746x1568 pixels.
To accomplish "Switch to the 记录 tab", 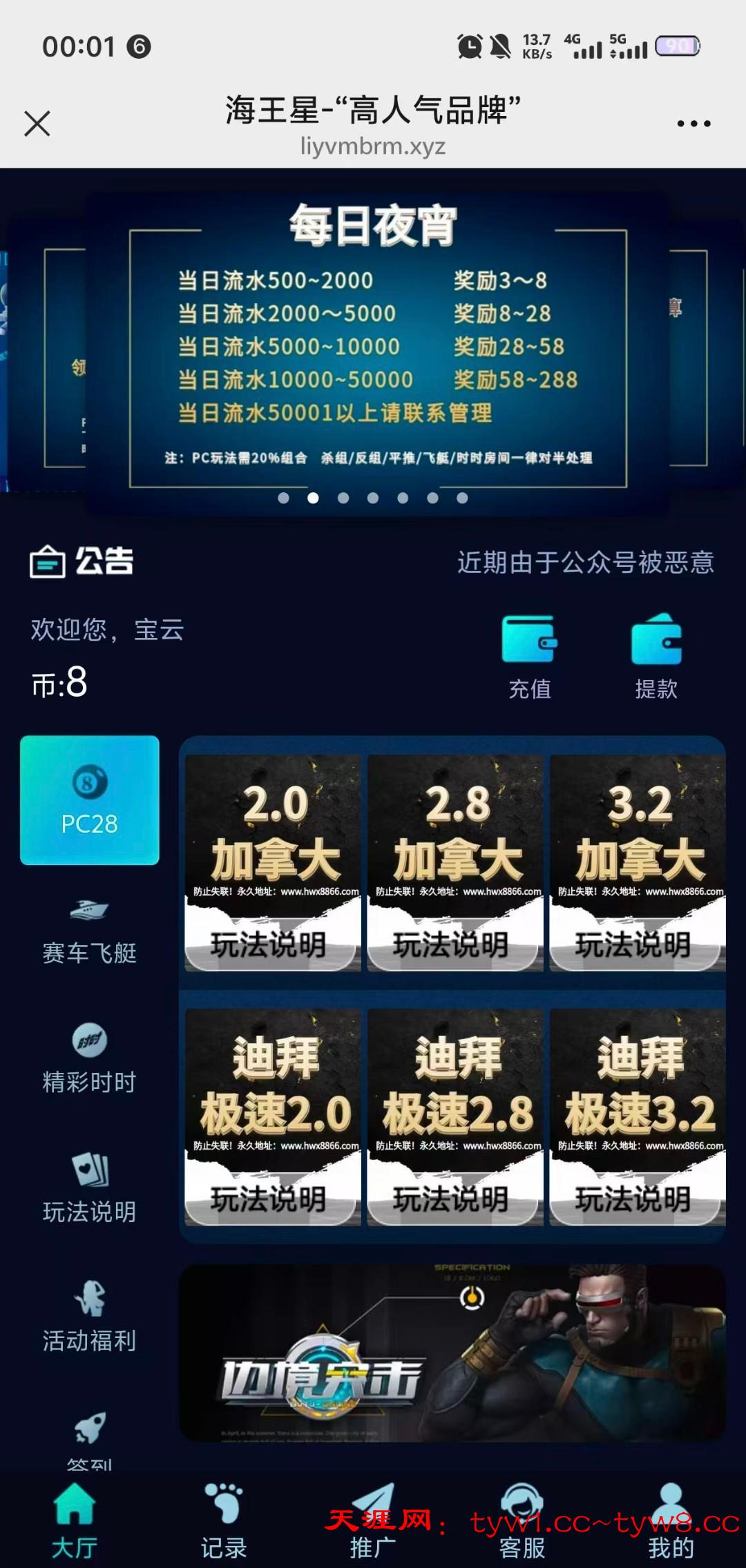I will pos(224,1521).
